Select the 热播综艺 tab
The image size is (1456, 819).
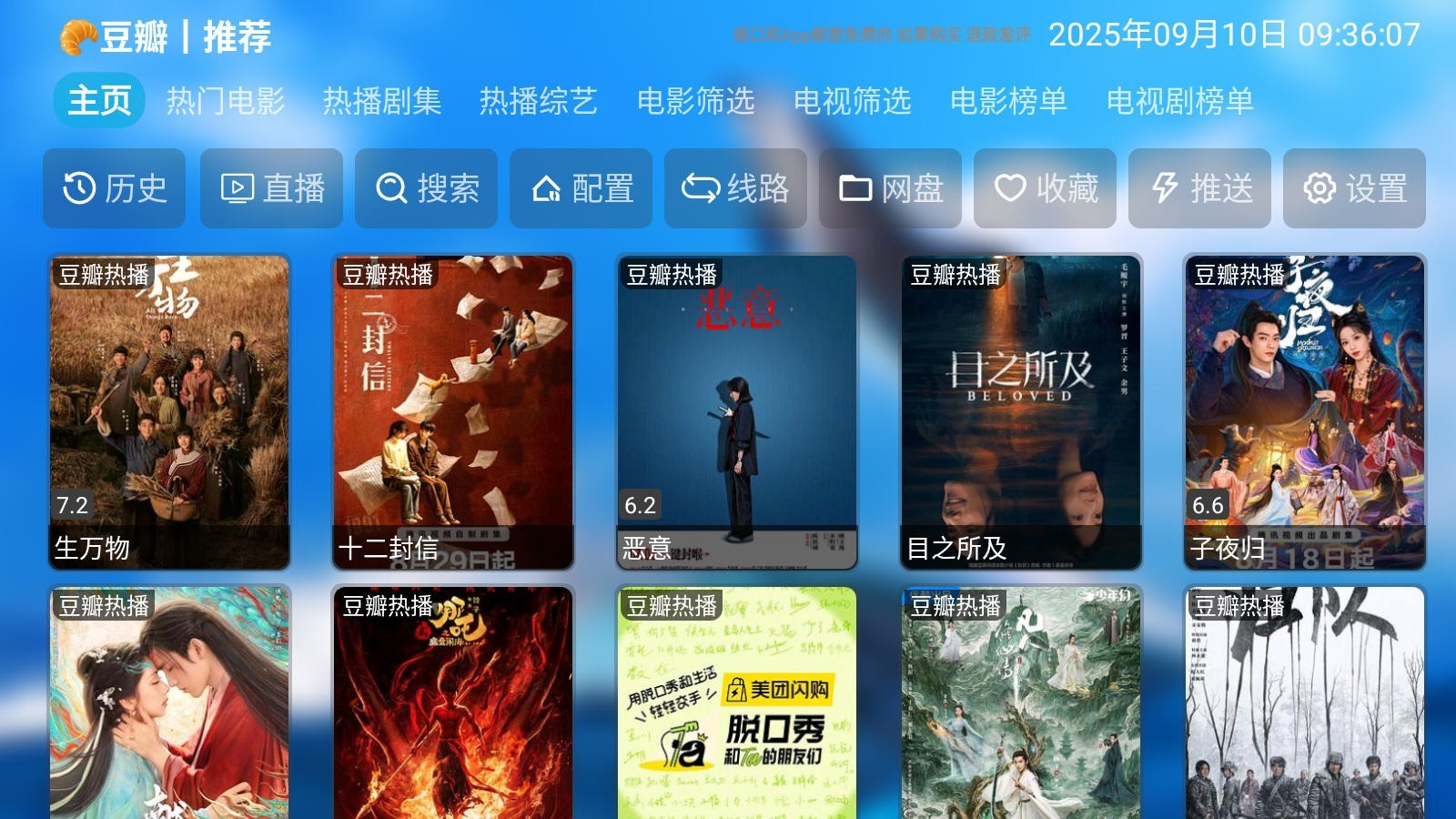click(x=539, y=100)
